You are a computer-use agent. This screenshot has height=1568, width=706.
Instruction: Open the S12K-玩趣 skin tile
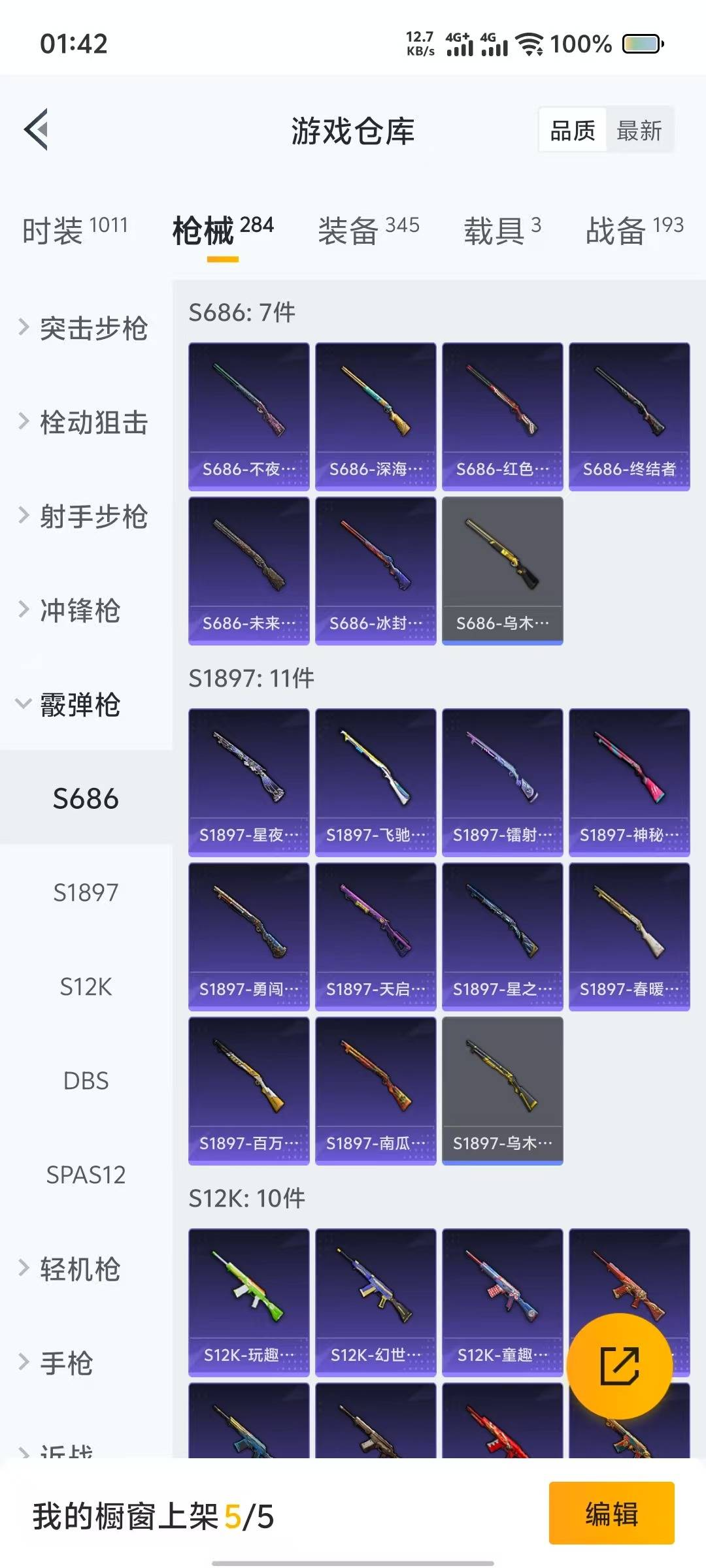(248, 1301)
